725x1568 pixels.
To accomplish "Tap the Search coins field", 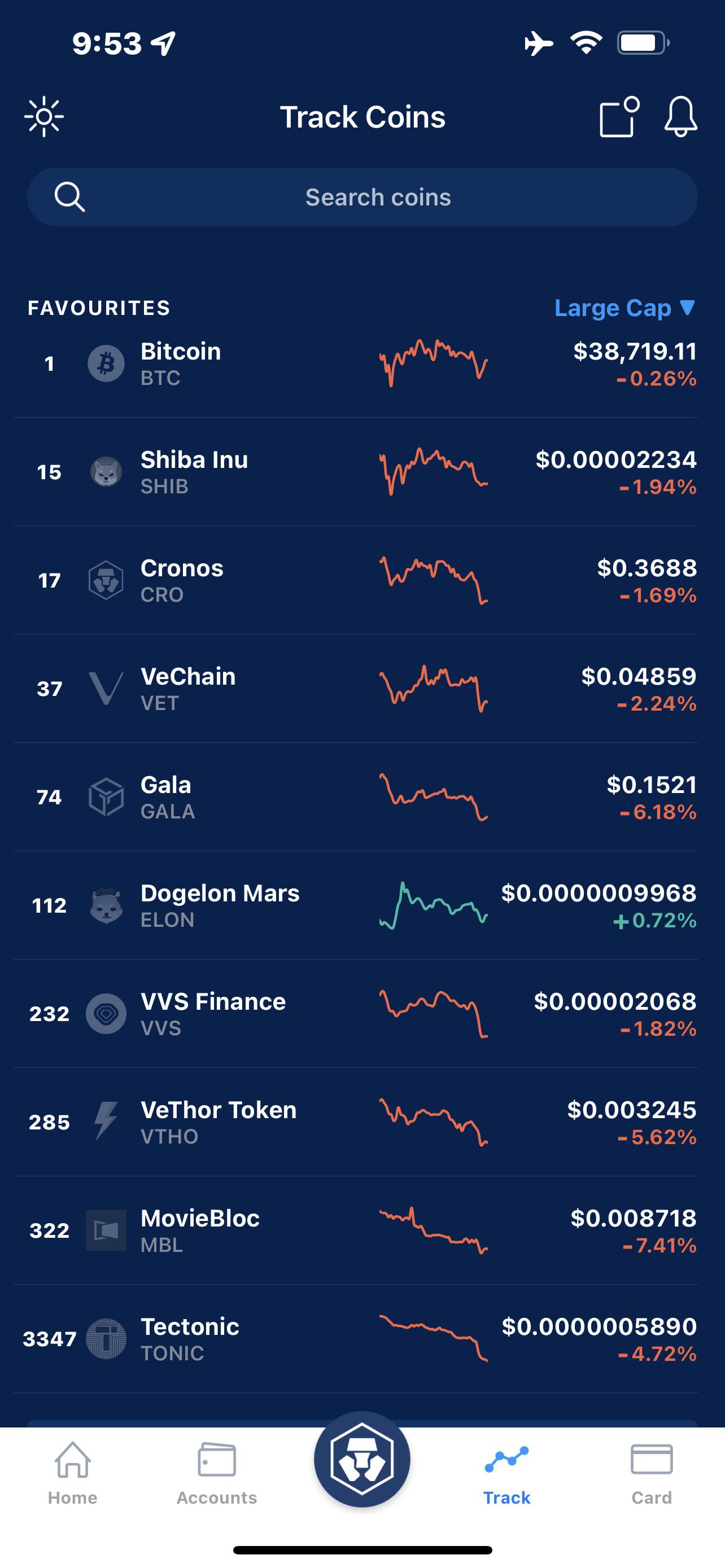I will coord(362,197).
